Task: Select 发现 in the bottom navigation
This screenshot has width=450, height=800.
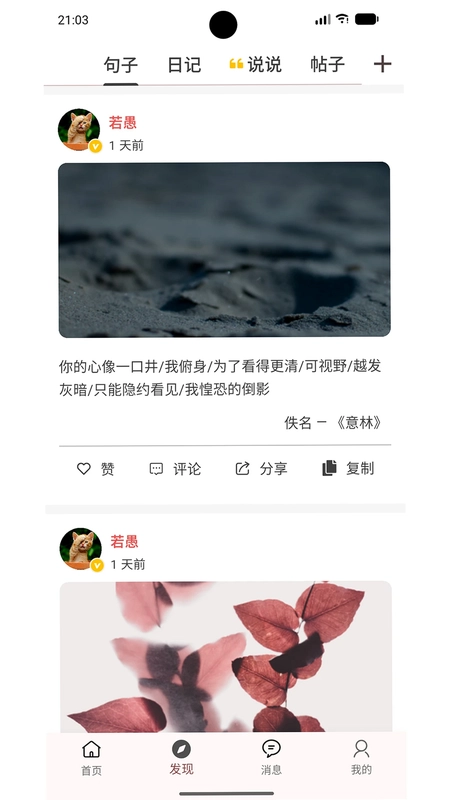Action: [x=181, y=759]
